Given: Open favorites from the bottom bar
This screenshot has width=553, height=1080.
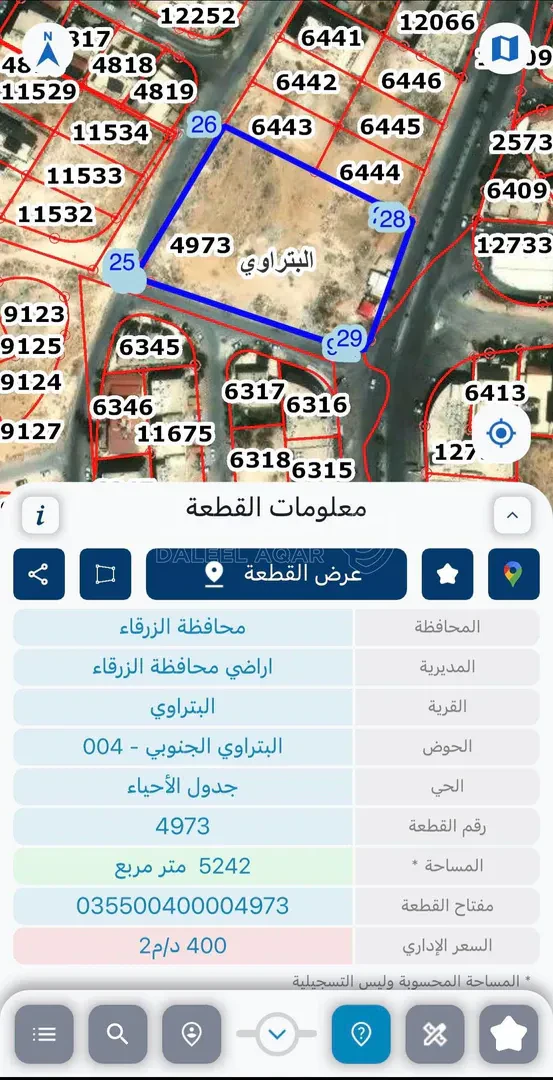Looking at the screenshot, I should 508,1034.
